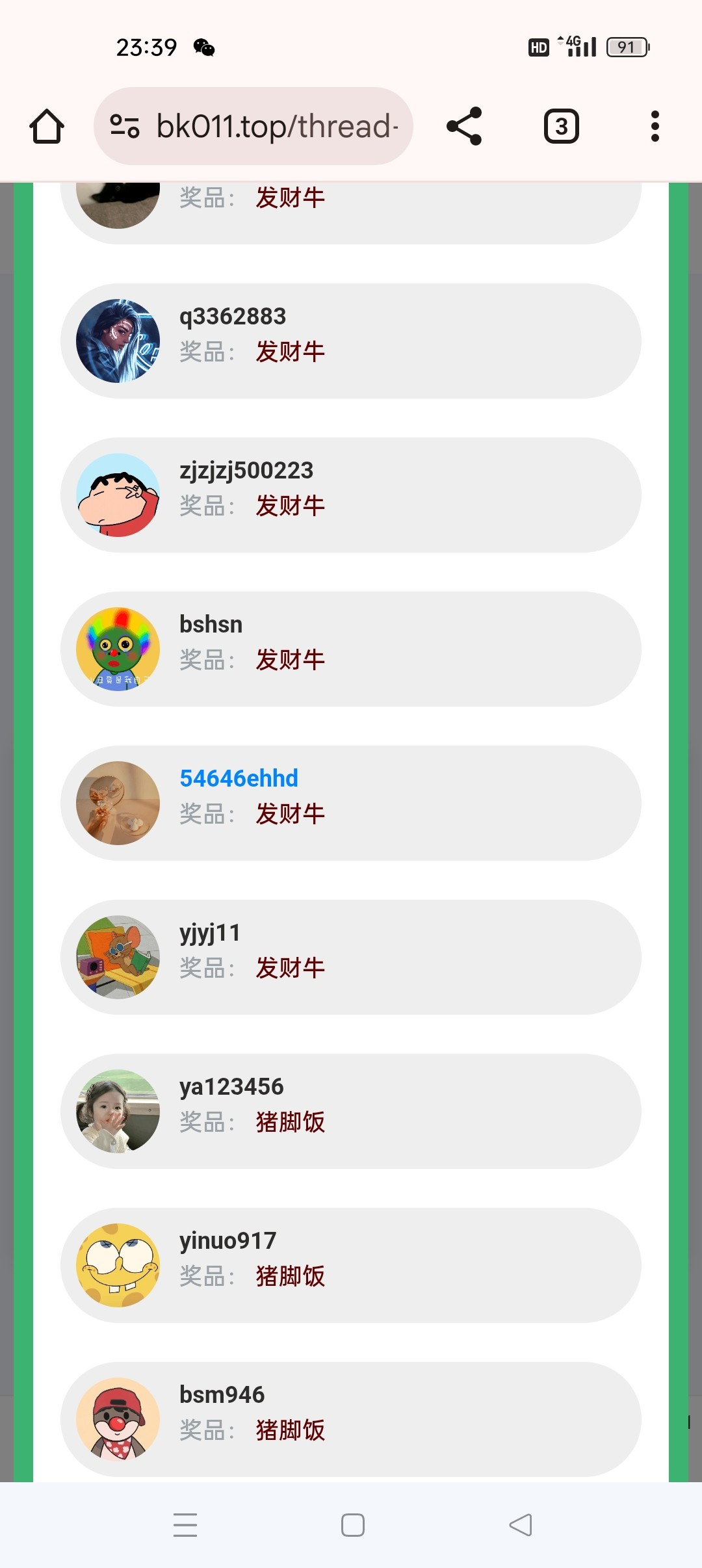Select the bsm946 winner entry
This screenshot has height=1568, width=702.
coord(351,1419)
